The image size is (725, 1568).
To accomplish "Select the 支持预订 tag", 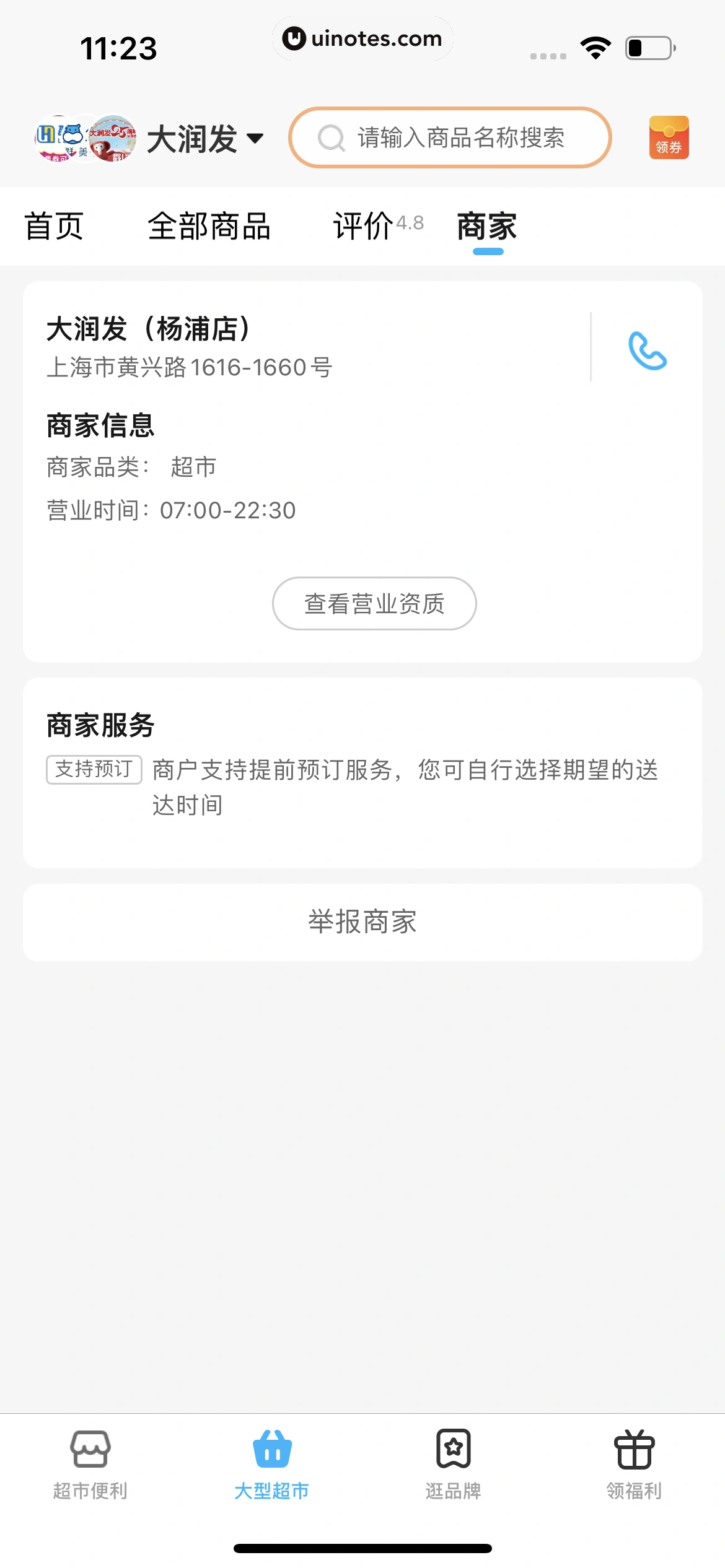I will pyautogui.click(x=94, y=769).
